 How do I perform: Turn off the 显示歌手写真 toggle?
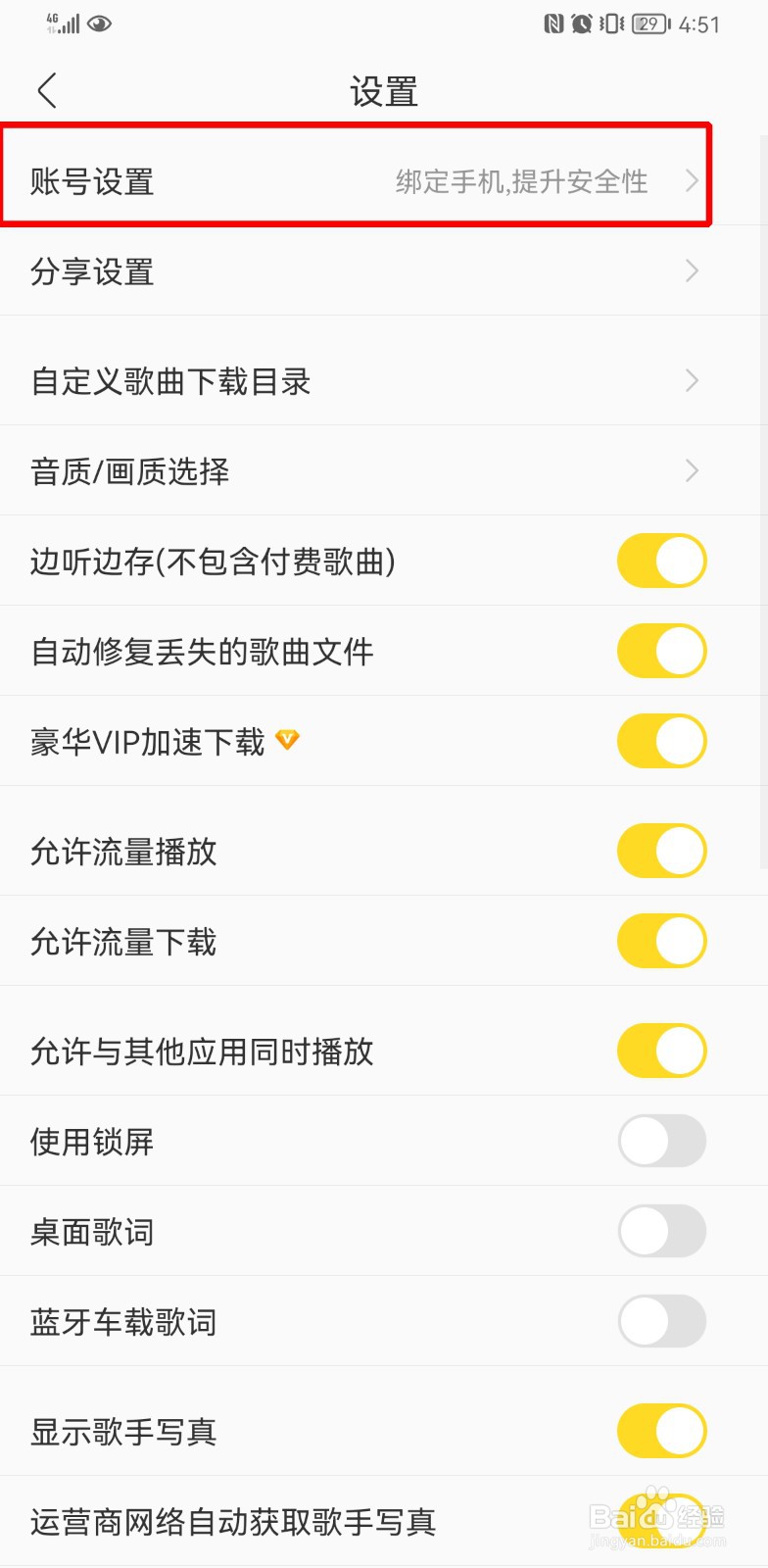pos(661,1431)
